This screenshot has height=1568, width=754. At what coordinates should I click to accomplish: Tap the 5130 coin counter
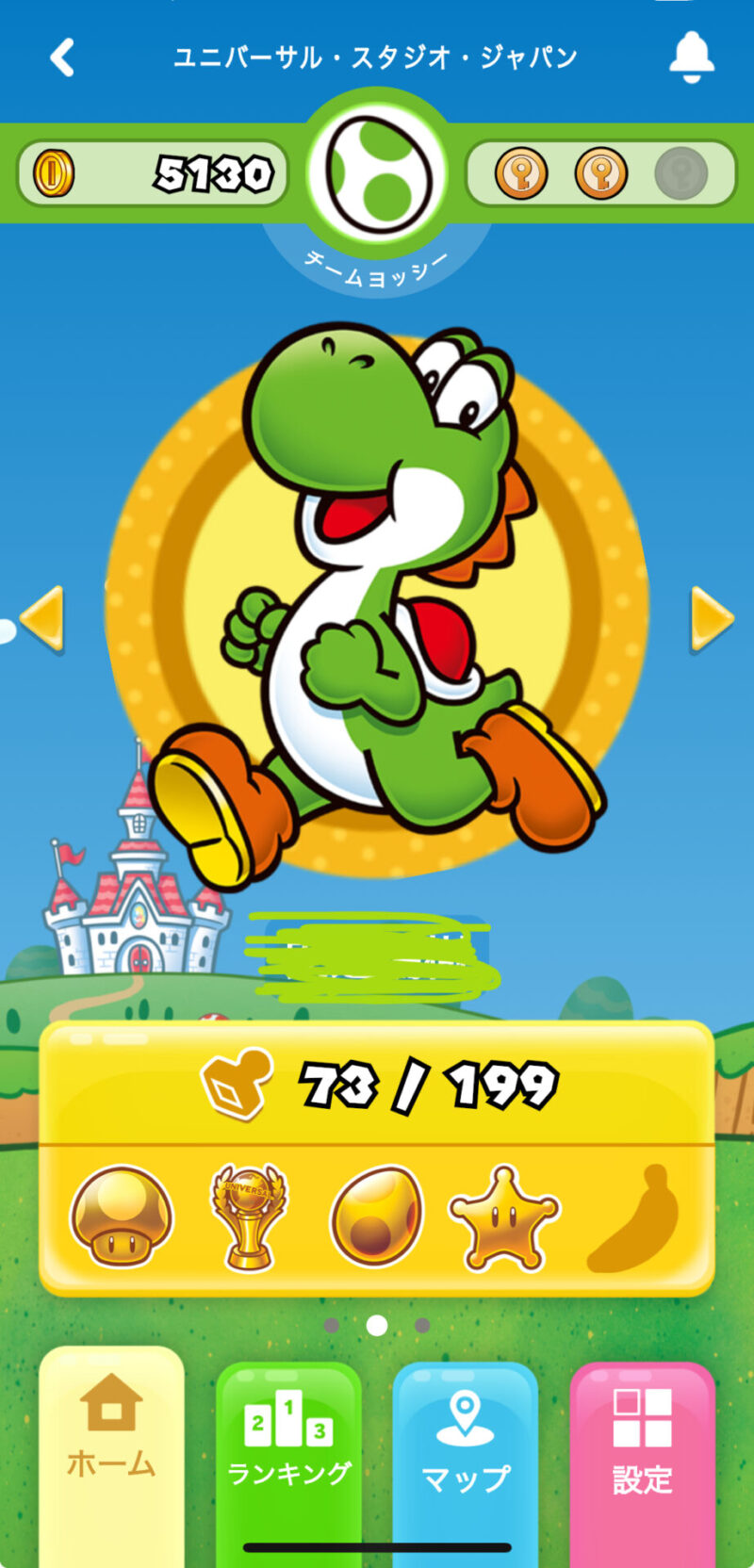tap(153, 173)
